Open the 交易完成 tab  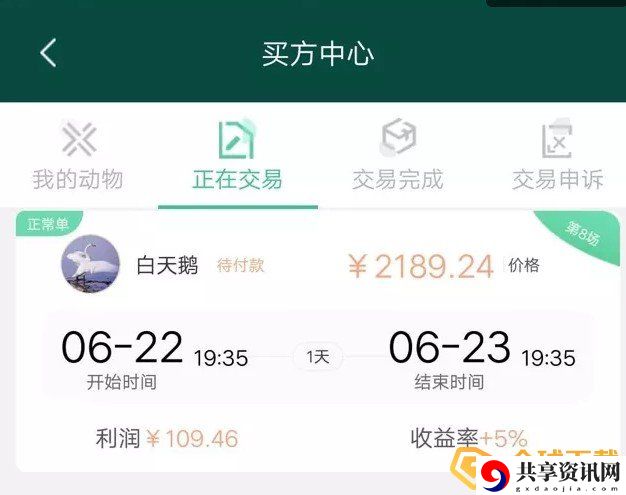point(397,158)
